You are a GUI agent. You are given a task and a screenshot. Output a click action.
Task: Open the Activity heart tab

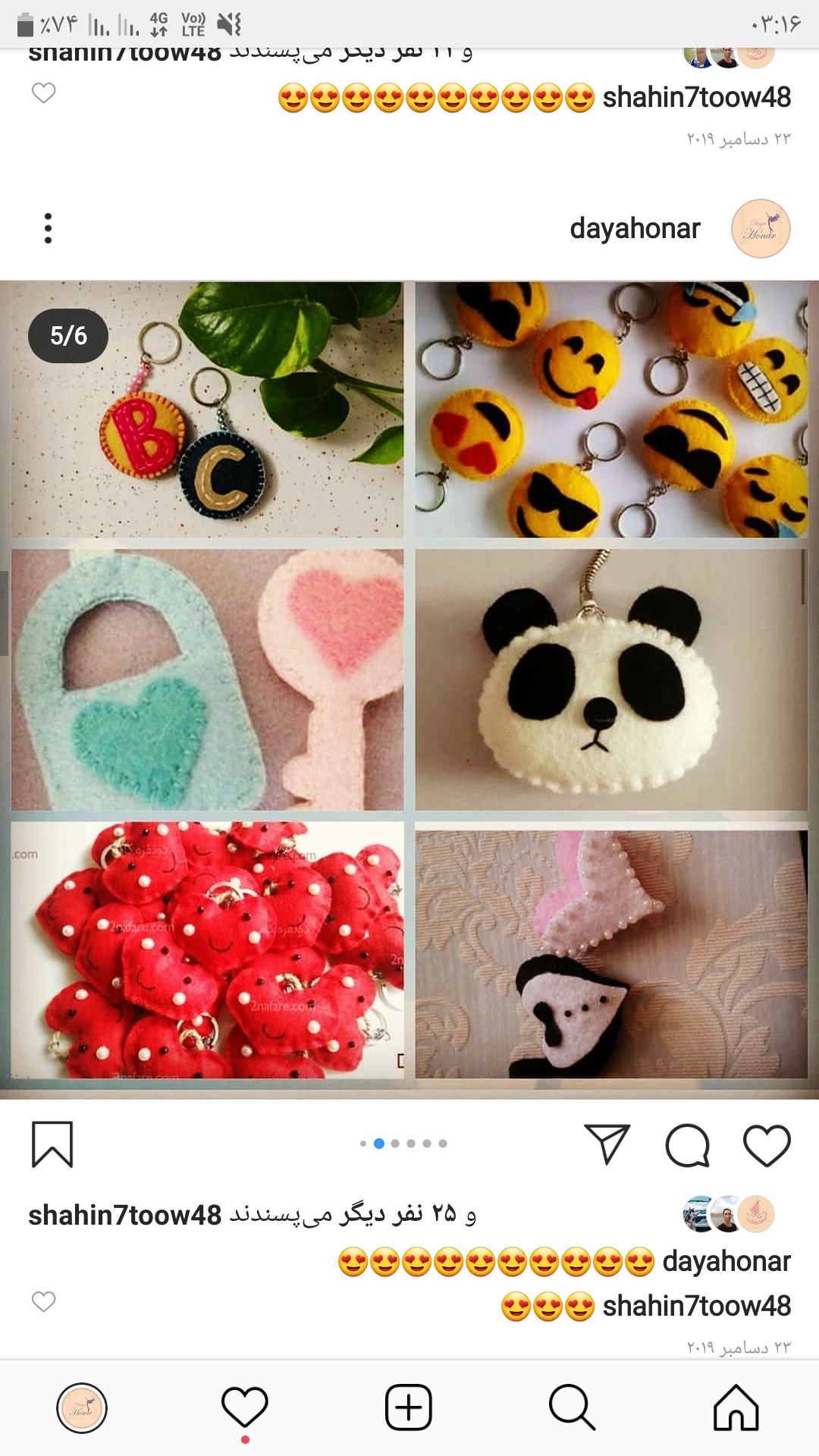[245, 1407]
